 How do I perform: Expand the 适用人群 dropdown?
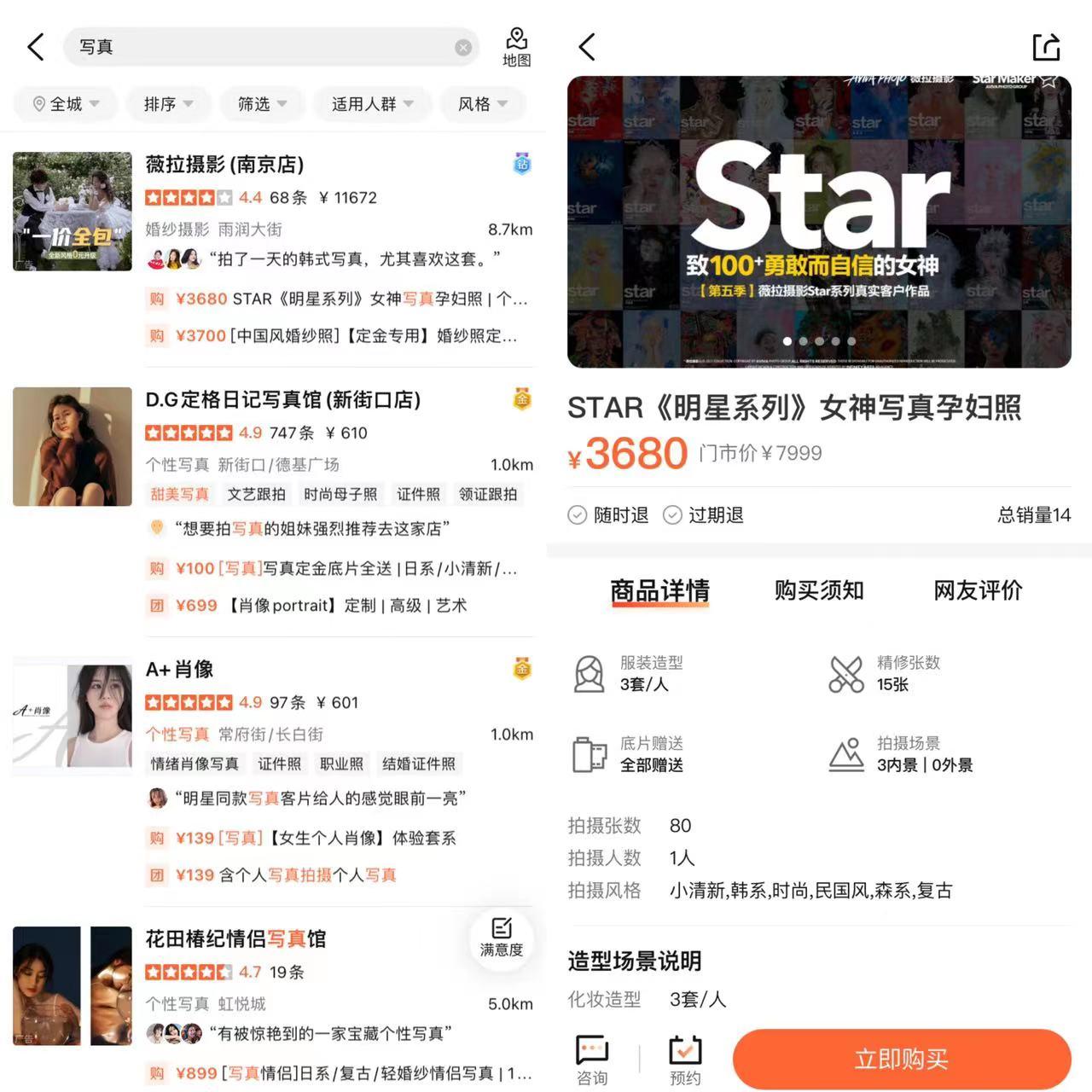(x=372, y=104)
